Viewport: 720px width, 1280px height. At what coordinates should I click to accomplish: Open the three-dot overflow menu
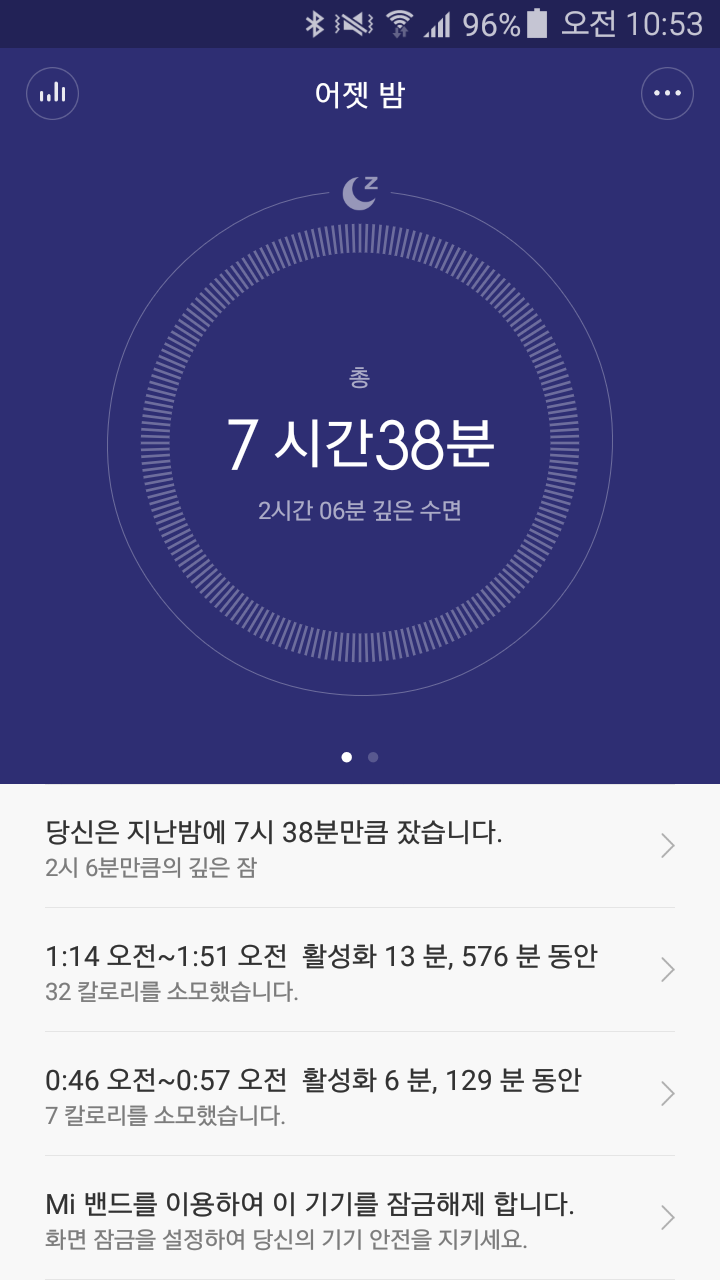pyautogui.click(x=667, y=94)
